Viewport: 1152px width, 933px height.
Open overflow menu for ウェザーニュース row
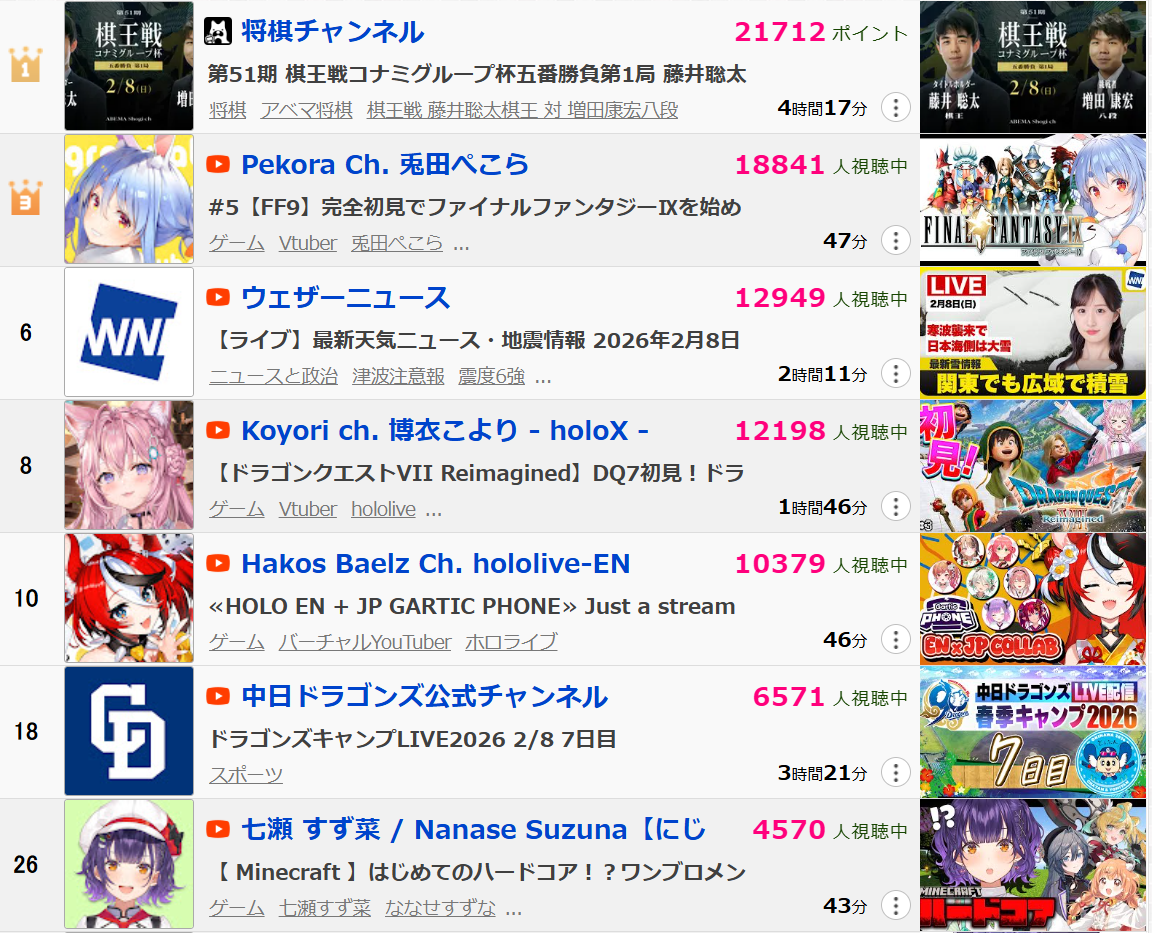tap(895, 374)
